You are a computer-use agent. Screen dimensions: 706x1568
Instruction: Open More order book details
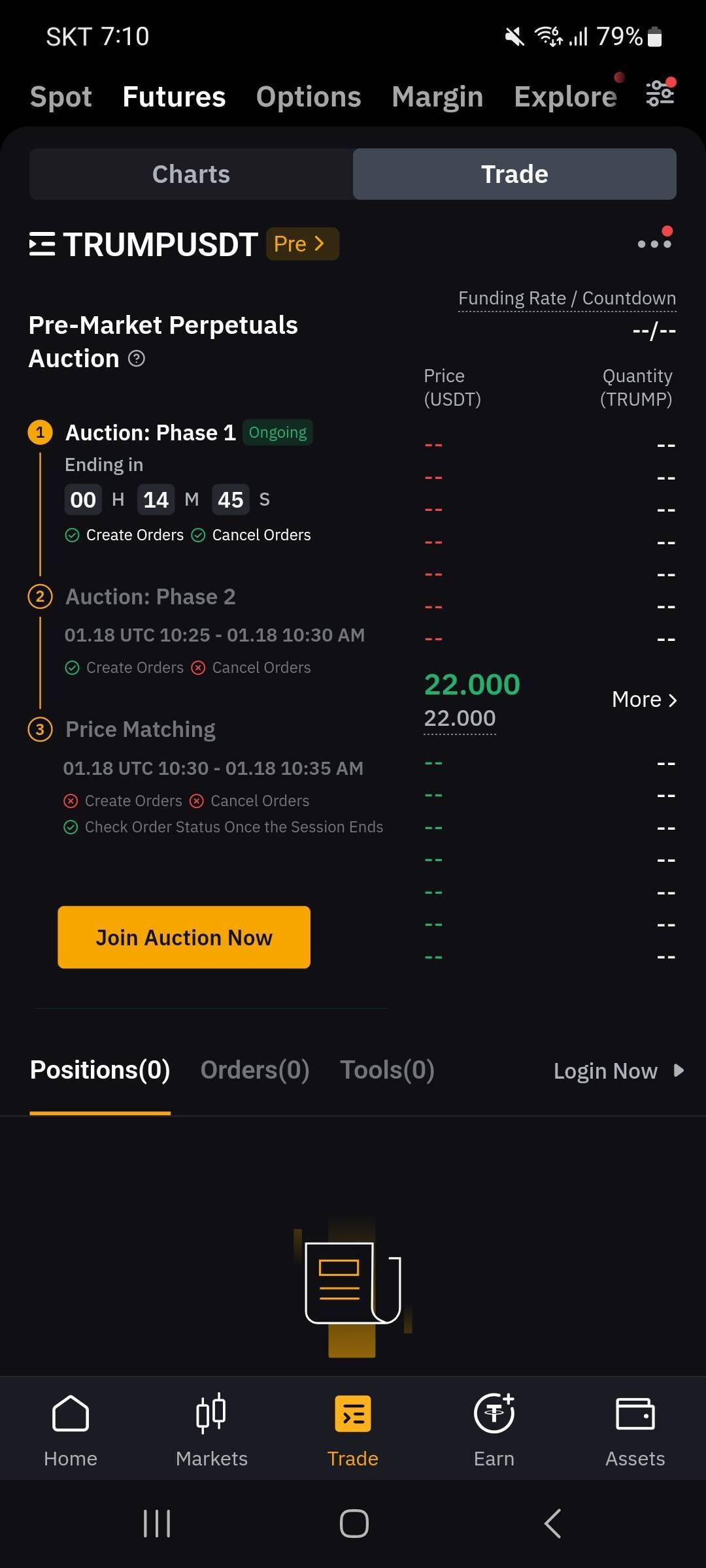pyautogui.click(x=644, y=700)
